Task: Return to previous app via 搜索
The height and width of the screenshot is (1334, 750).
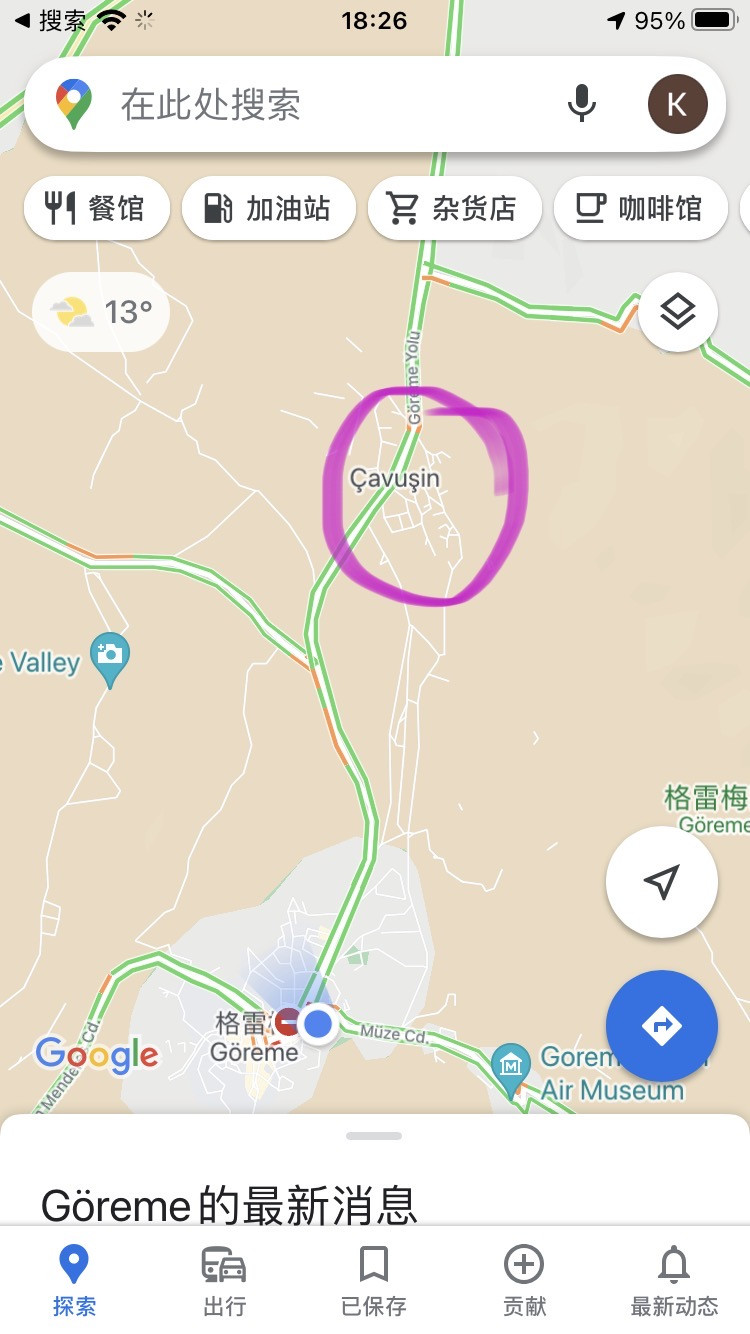Action: click(50, 20)
